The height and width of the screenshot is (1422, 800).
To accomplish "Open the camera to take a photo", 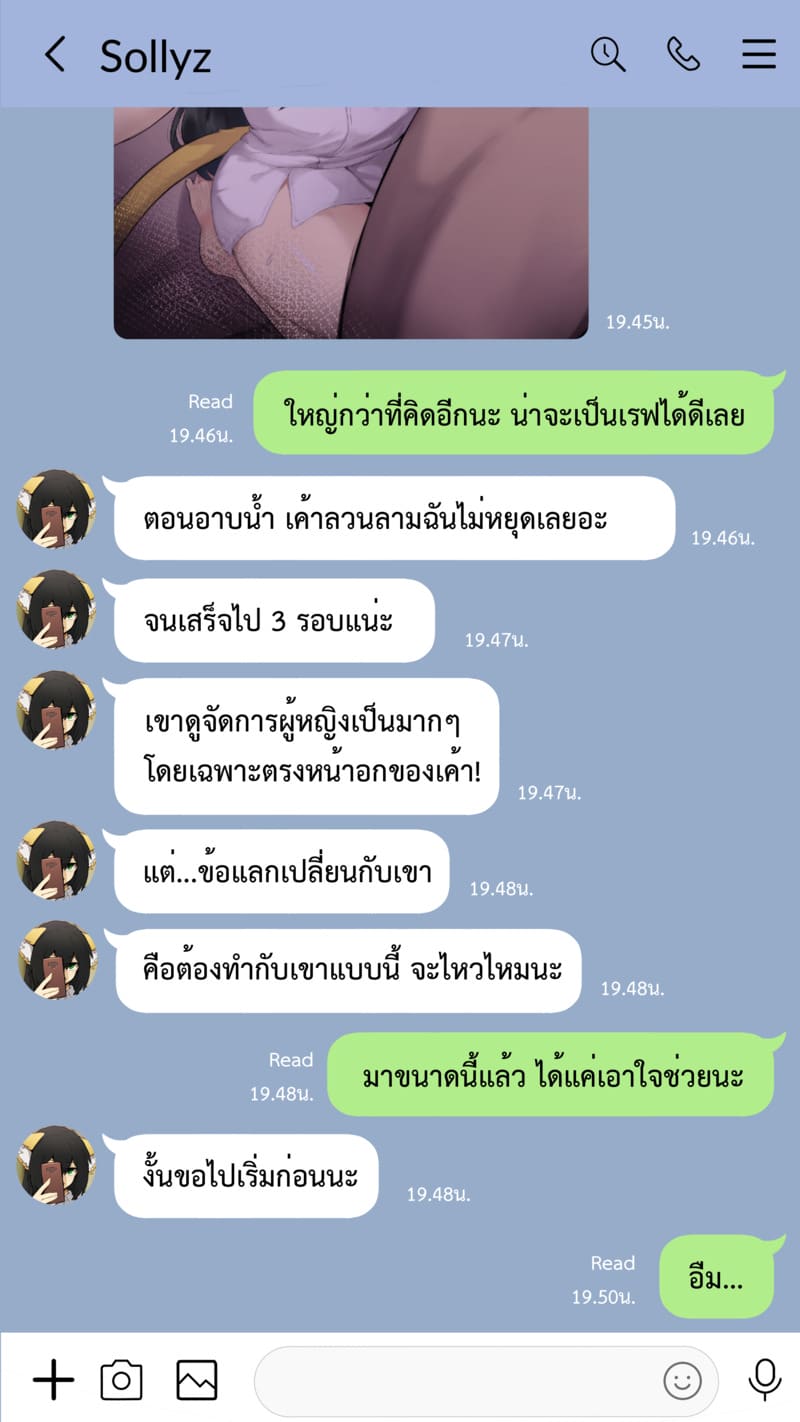I will click(x=122, y=1380).
